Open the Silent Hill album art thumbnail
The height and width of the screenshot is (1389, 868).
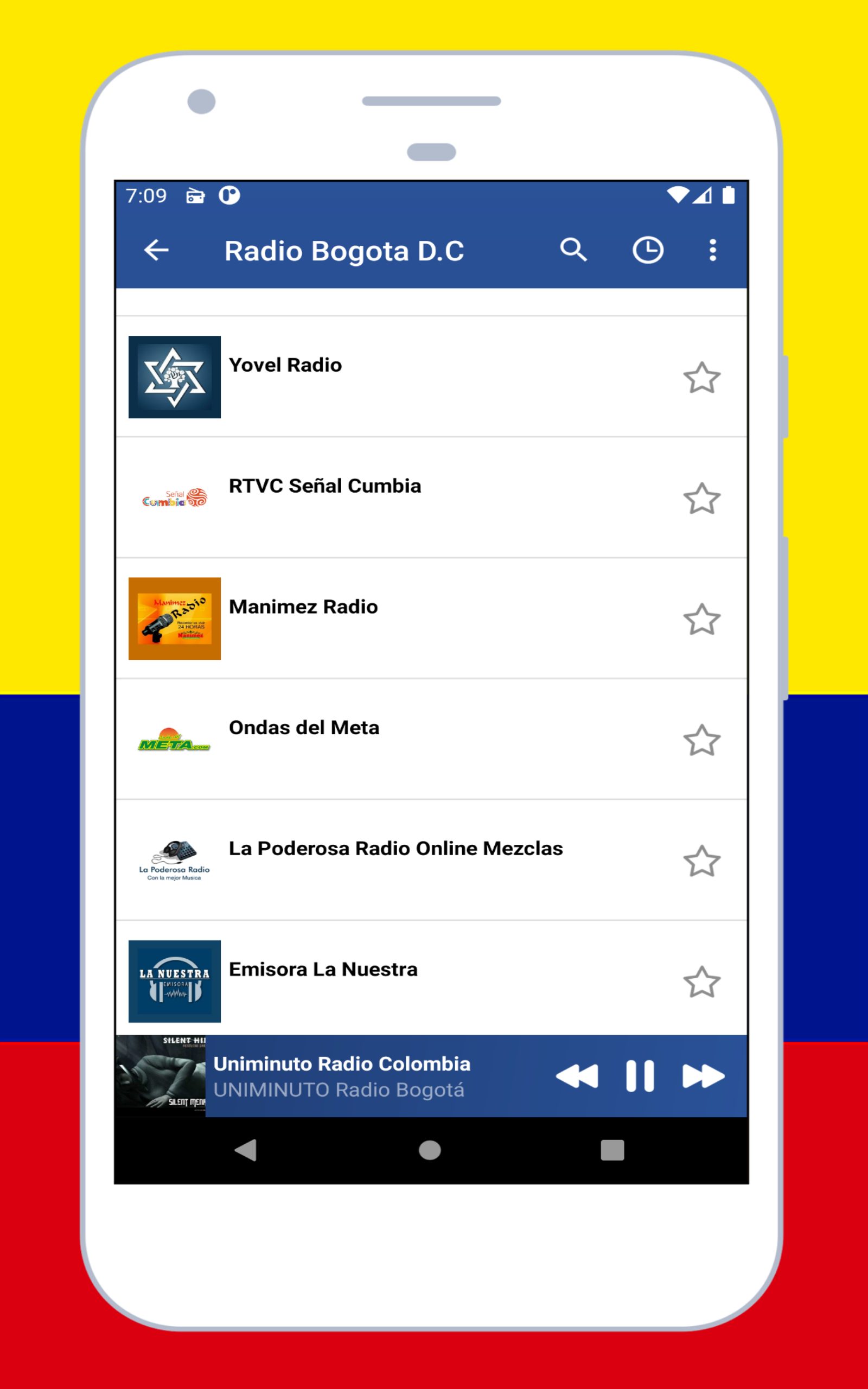tap(159, 1076)
